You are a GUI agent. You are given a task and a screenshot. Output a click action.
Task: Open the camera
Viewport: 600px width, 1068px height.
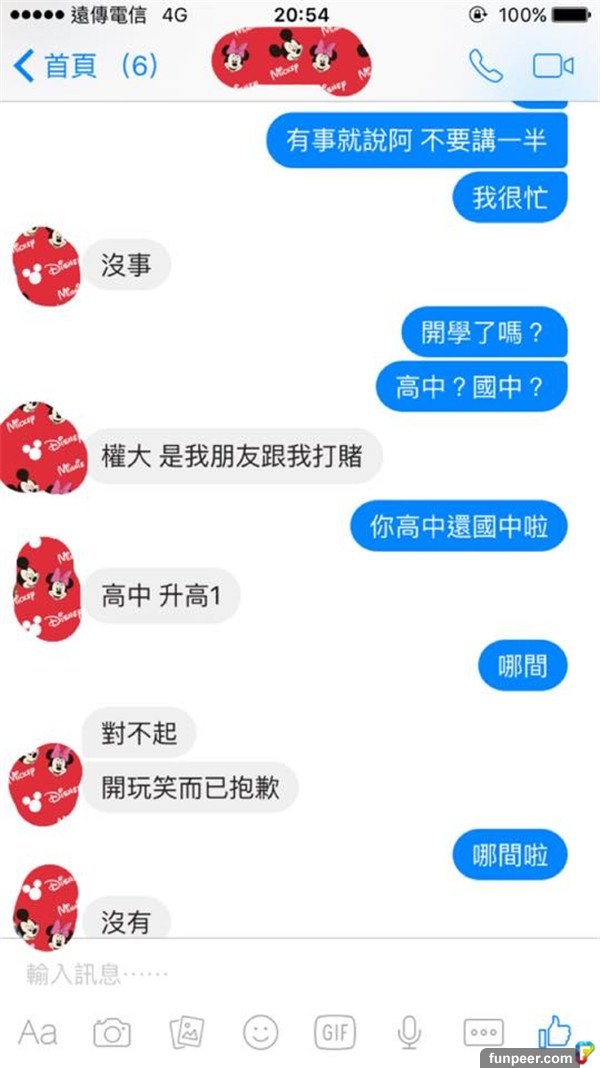(x=112, y=1032)
